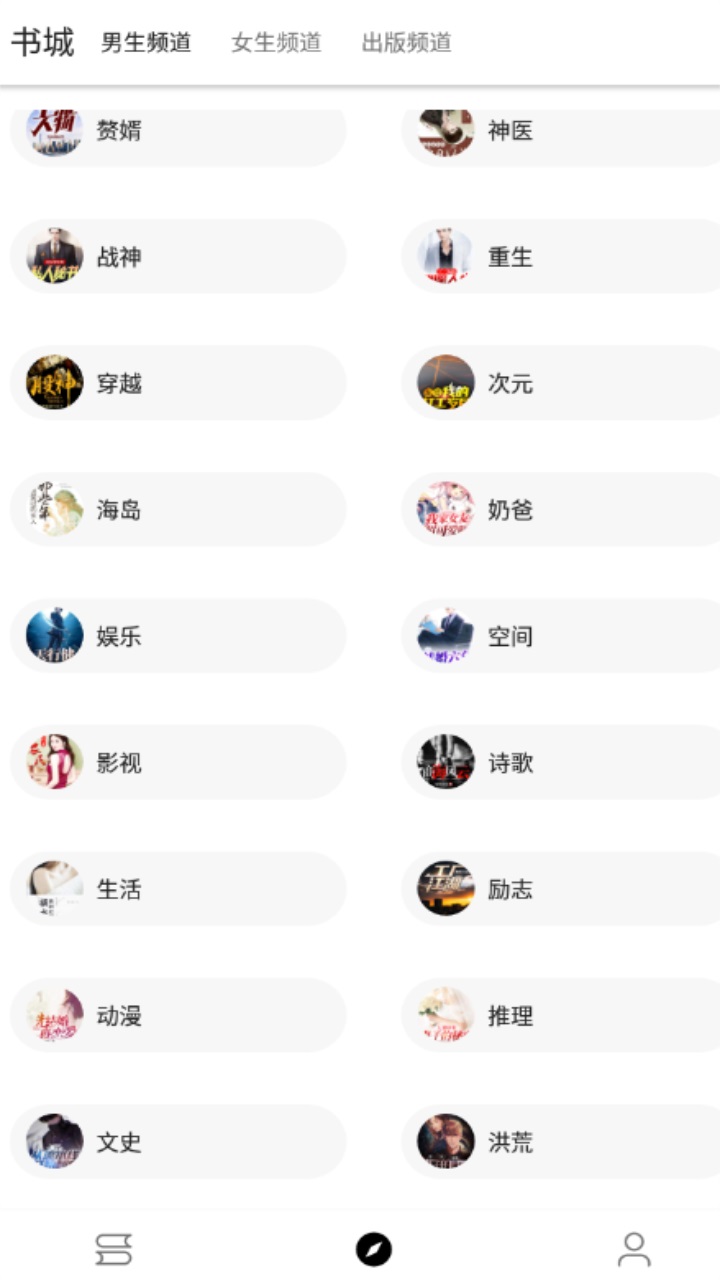This screenshot has height=1280, width=720.
Task: Switch to the 女生频道 tab
Action: click(277, 43)
